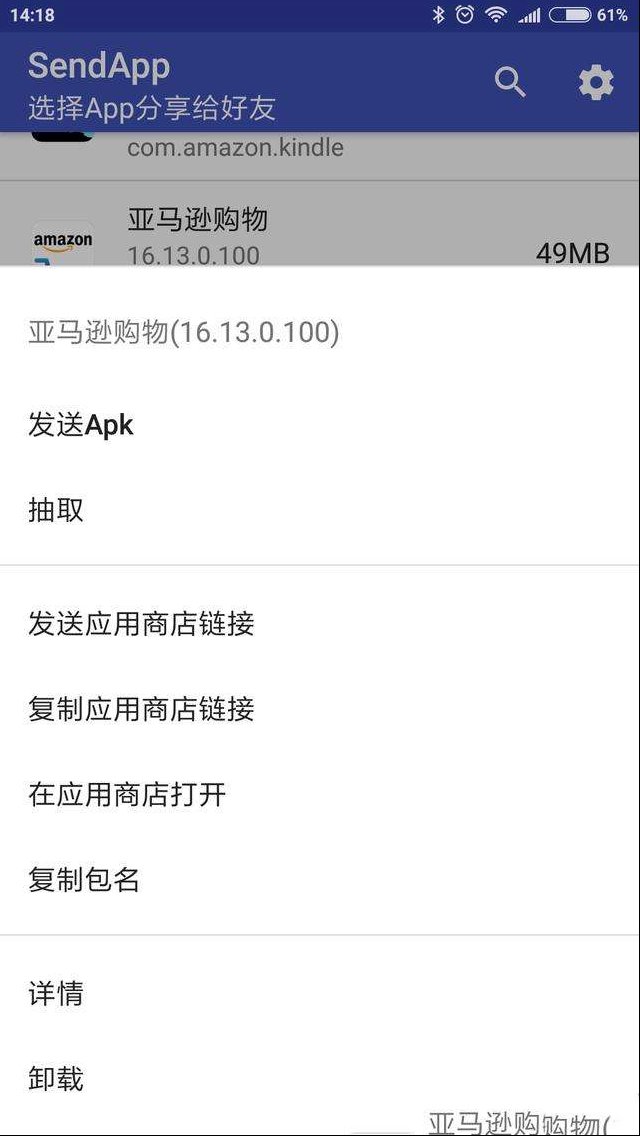This screenshot has height=1136, width=640.
Task: Tap 发送应用商店链接
Action: (320, 624)
